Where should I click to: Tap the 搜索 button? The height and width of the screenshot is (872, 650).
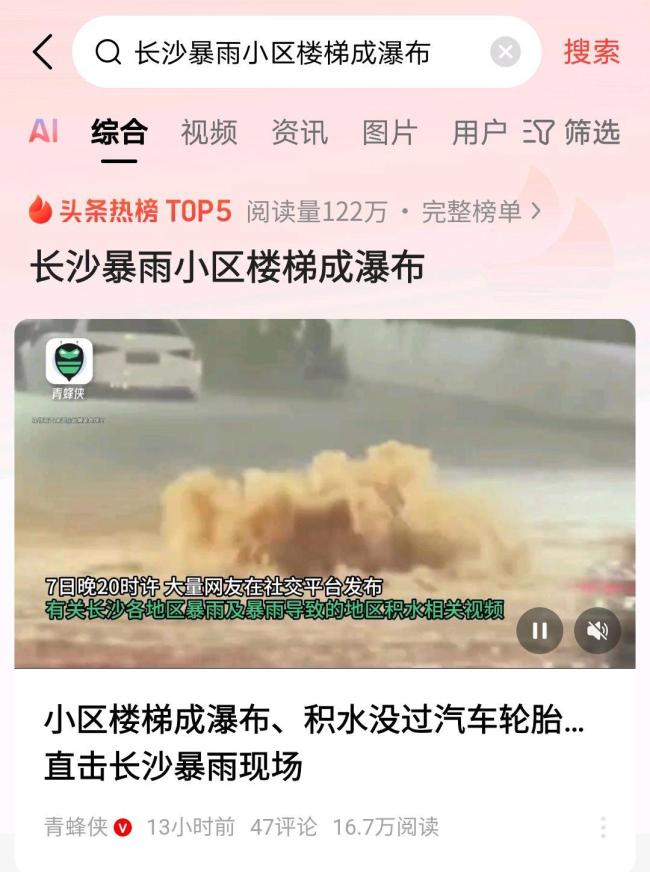click(591, 52)
